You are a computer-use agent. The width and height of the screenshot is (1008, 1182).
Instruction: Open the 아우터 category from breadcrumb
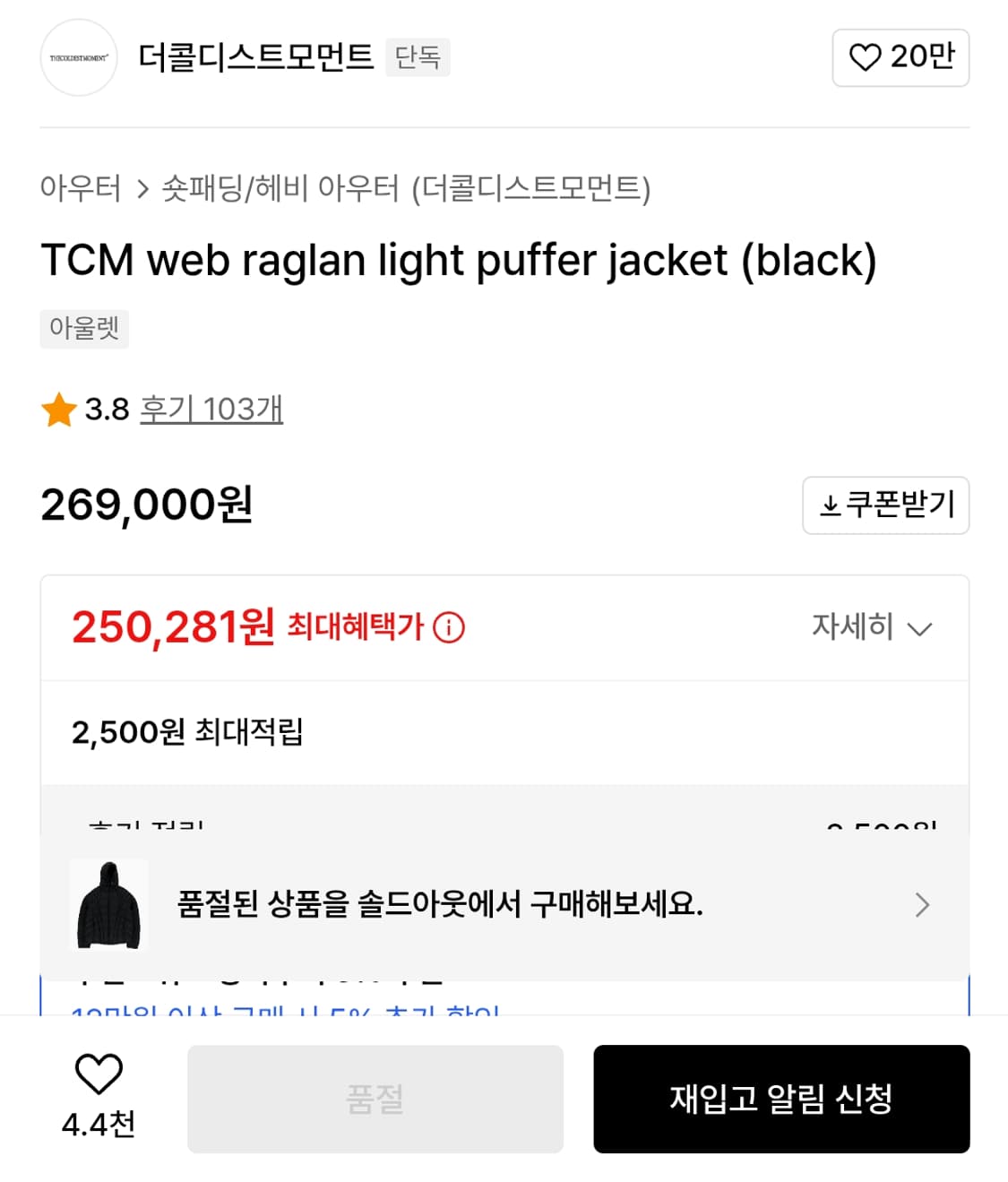click(82, 188)
